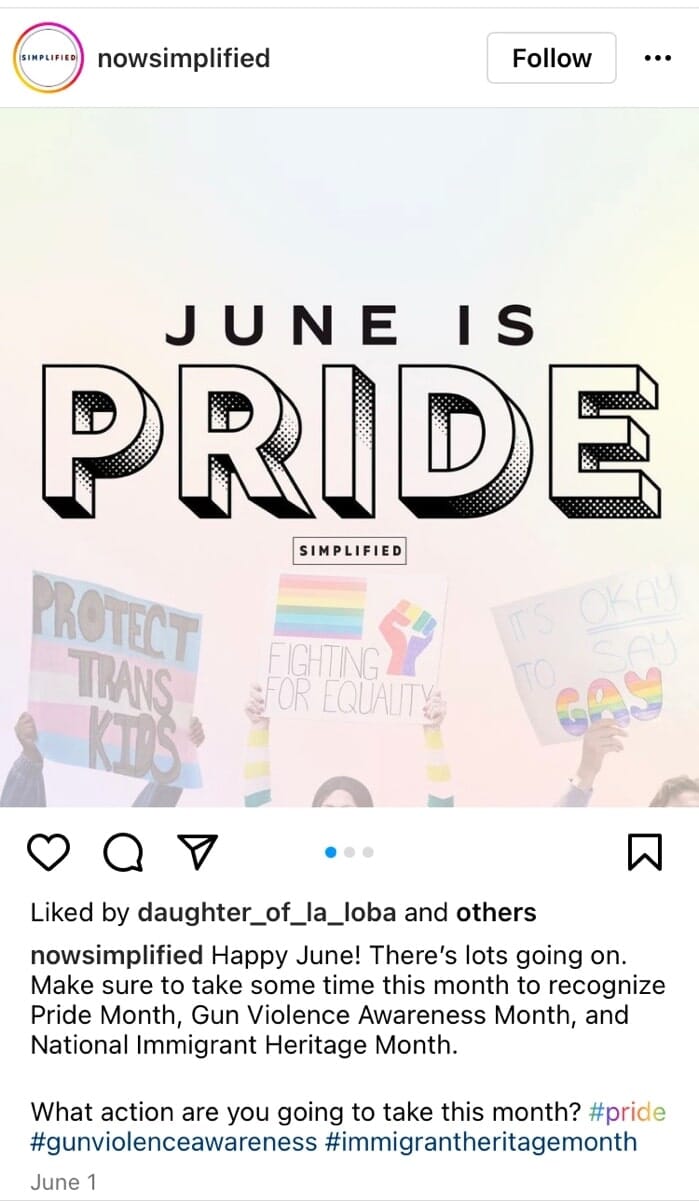Like the June is Pride post
The width and height of the screenshot is (699, 1201).
(x=46, y=852)
